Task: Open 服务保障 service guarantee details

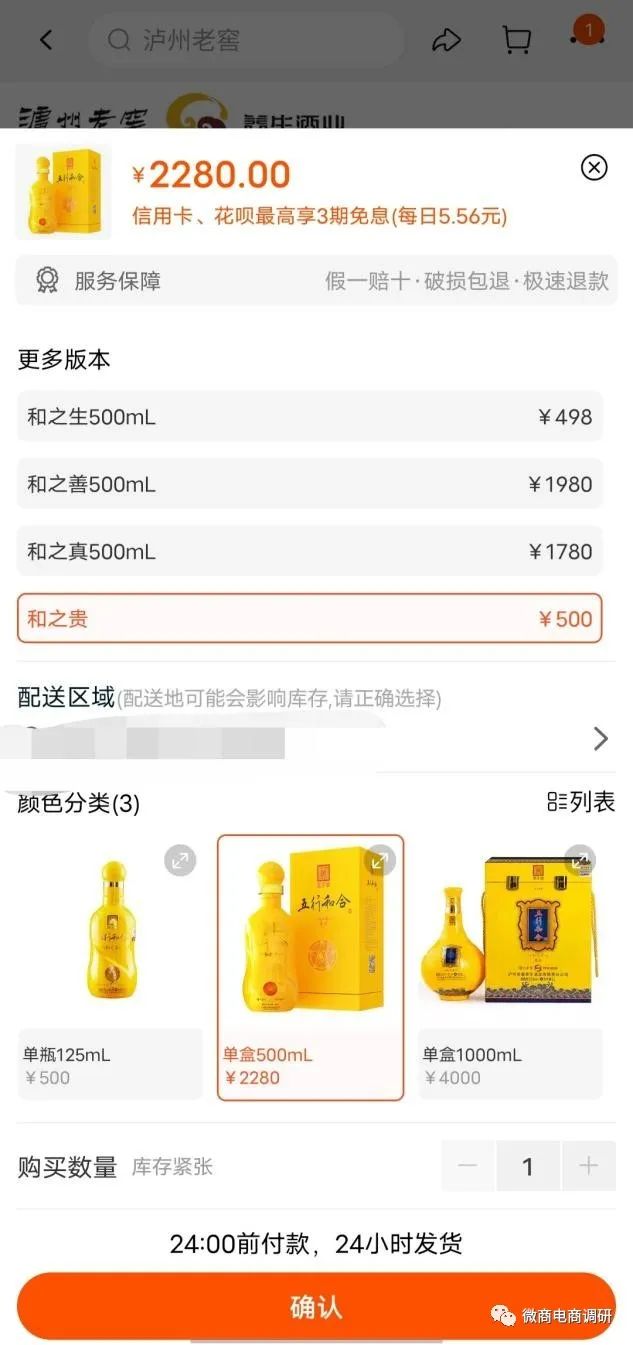Action: pos(316,281)
